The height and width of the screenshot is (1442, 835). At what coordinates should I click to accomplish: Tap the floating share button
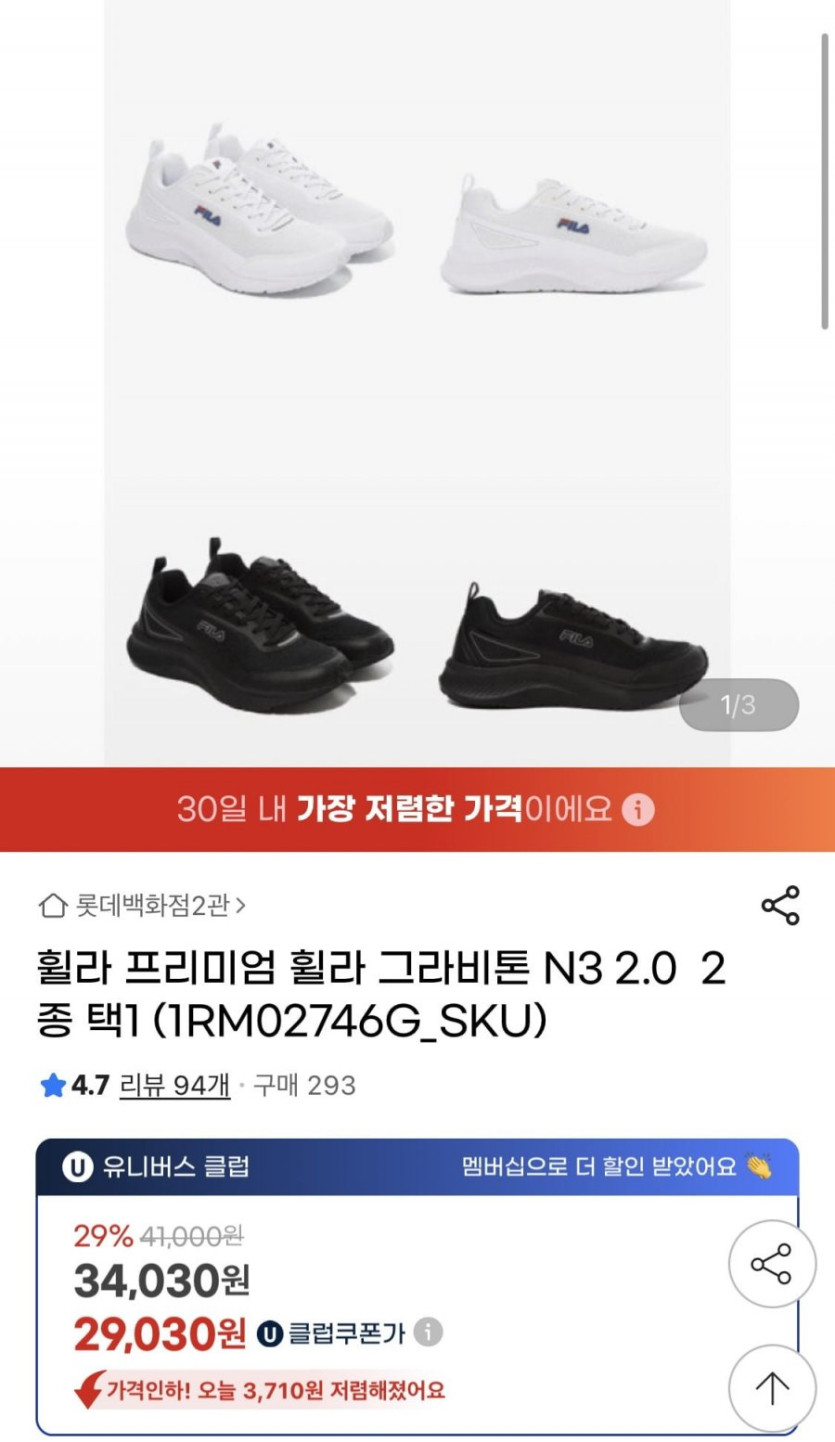pos(771,1264)
